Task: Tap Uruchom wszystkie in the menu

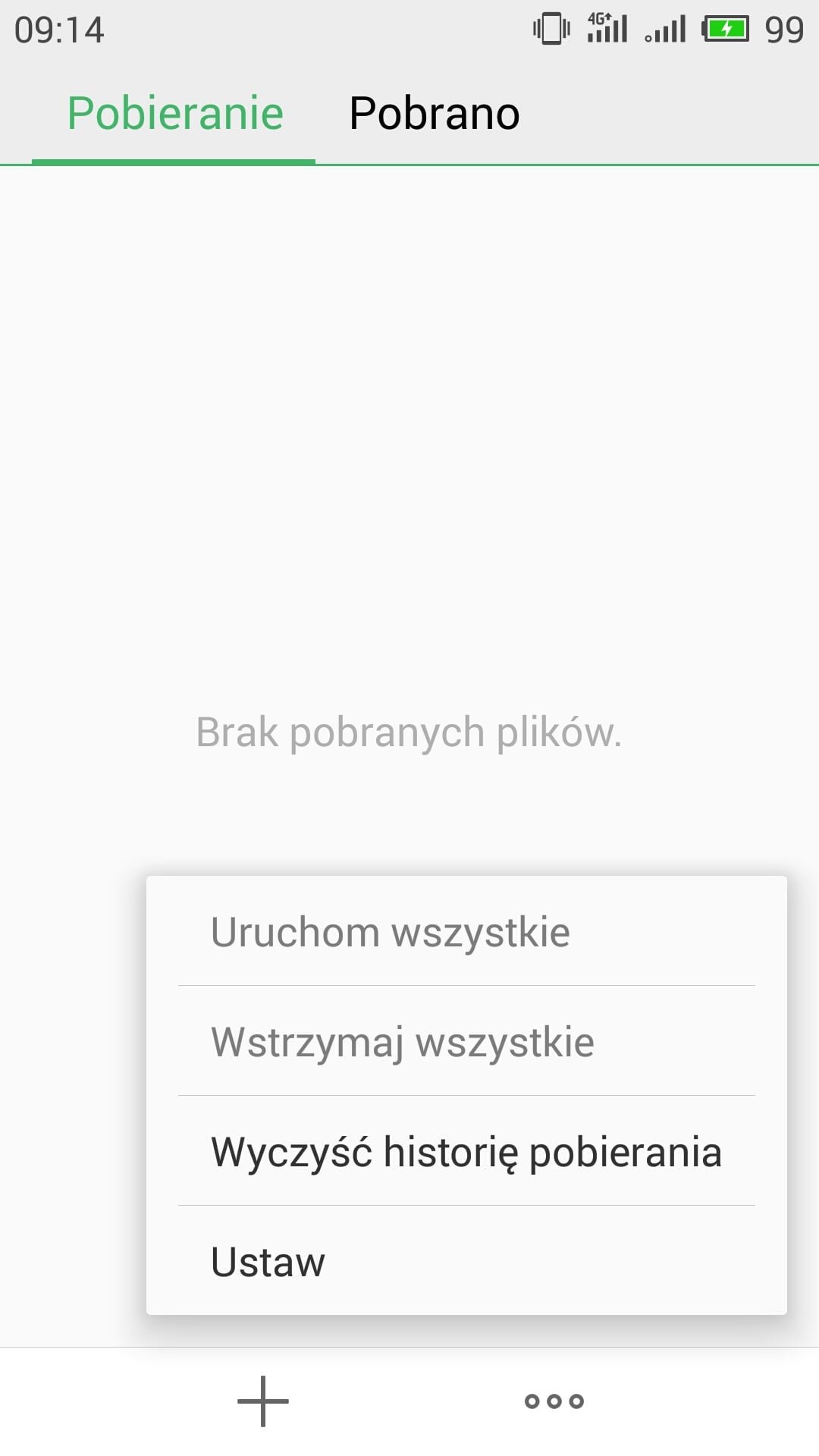Action: tap(466, 932)
